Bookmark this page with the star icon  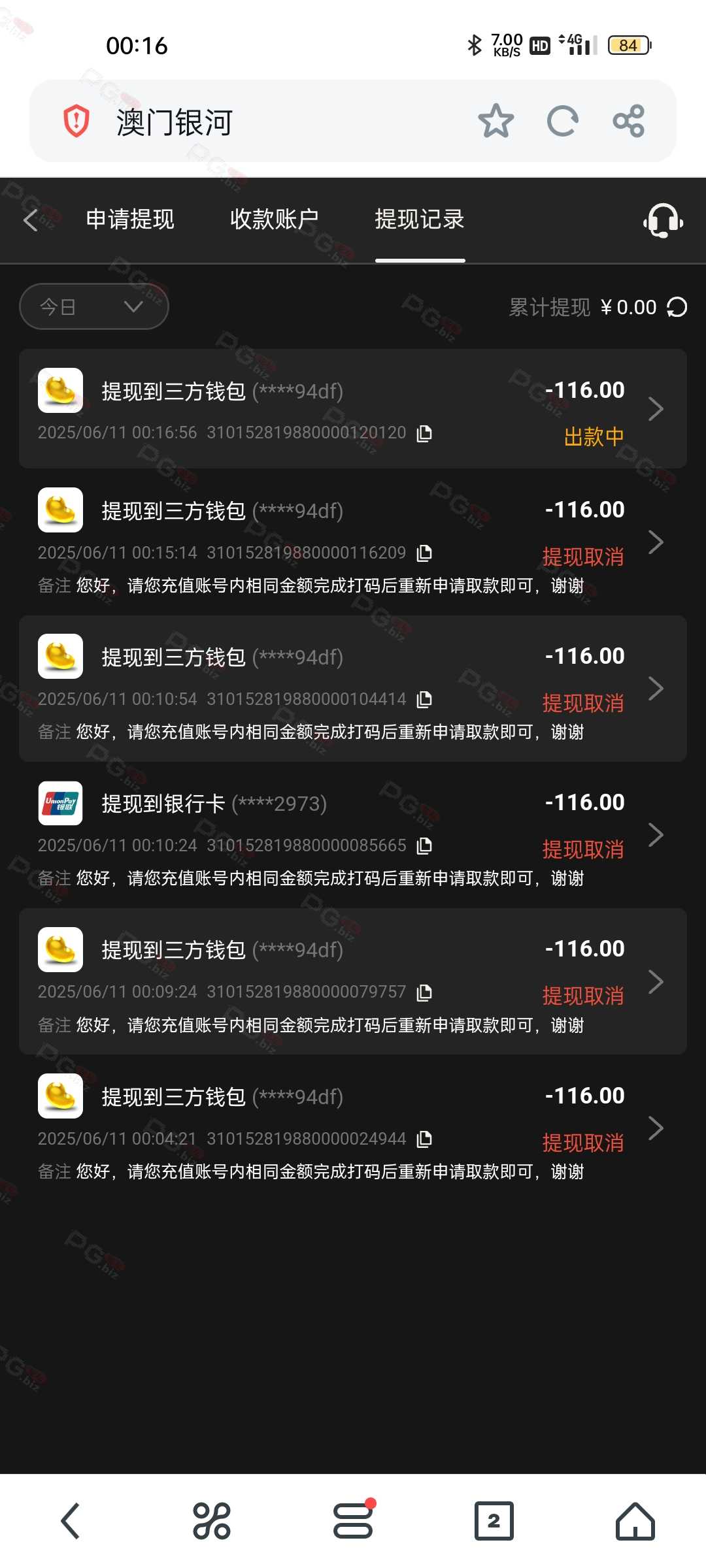(496, 121)
